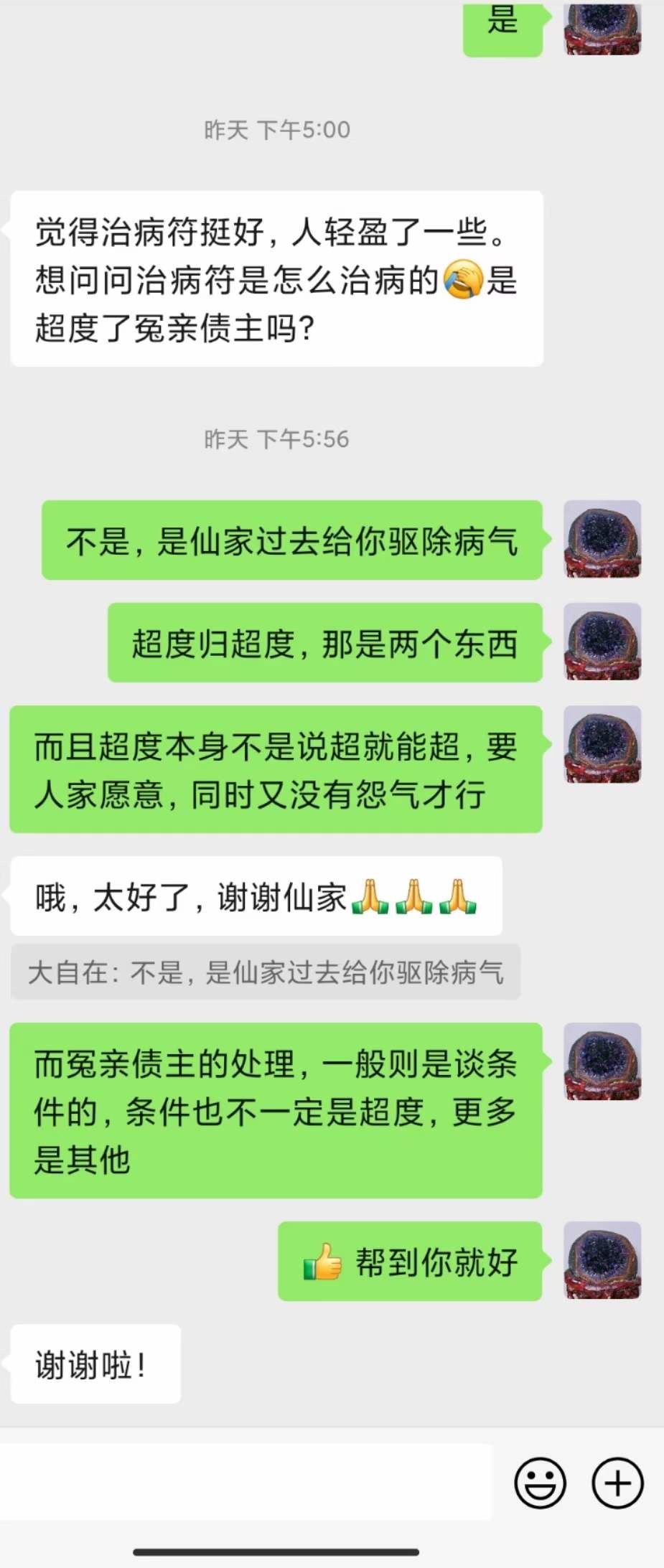Select the "谢谢啦！" message bubble
This screenshot has width=664, height=1568.
[93, 1362]
